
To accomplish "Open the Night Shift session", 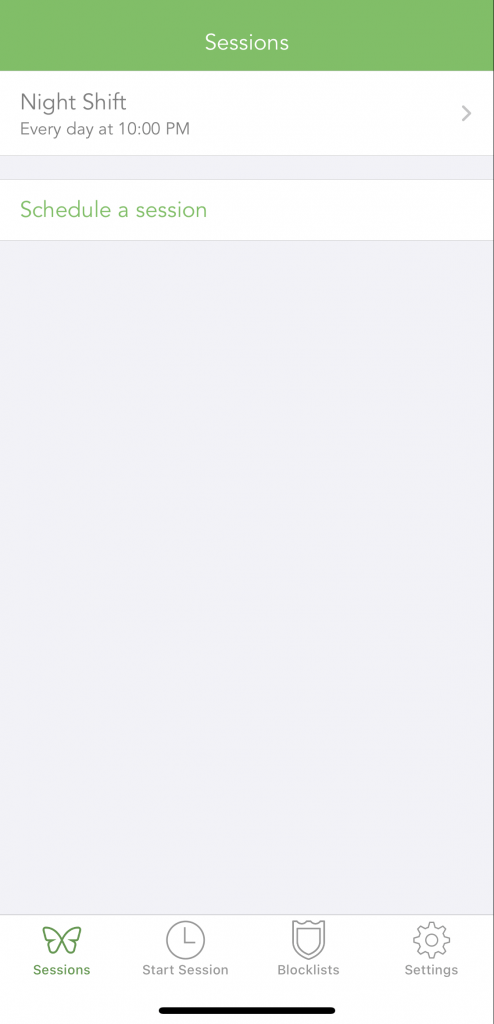I will click(x=247, y=113).
